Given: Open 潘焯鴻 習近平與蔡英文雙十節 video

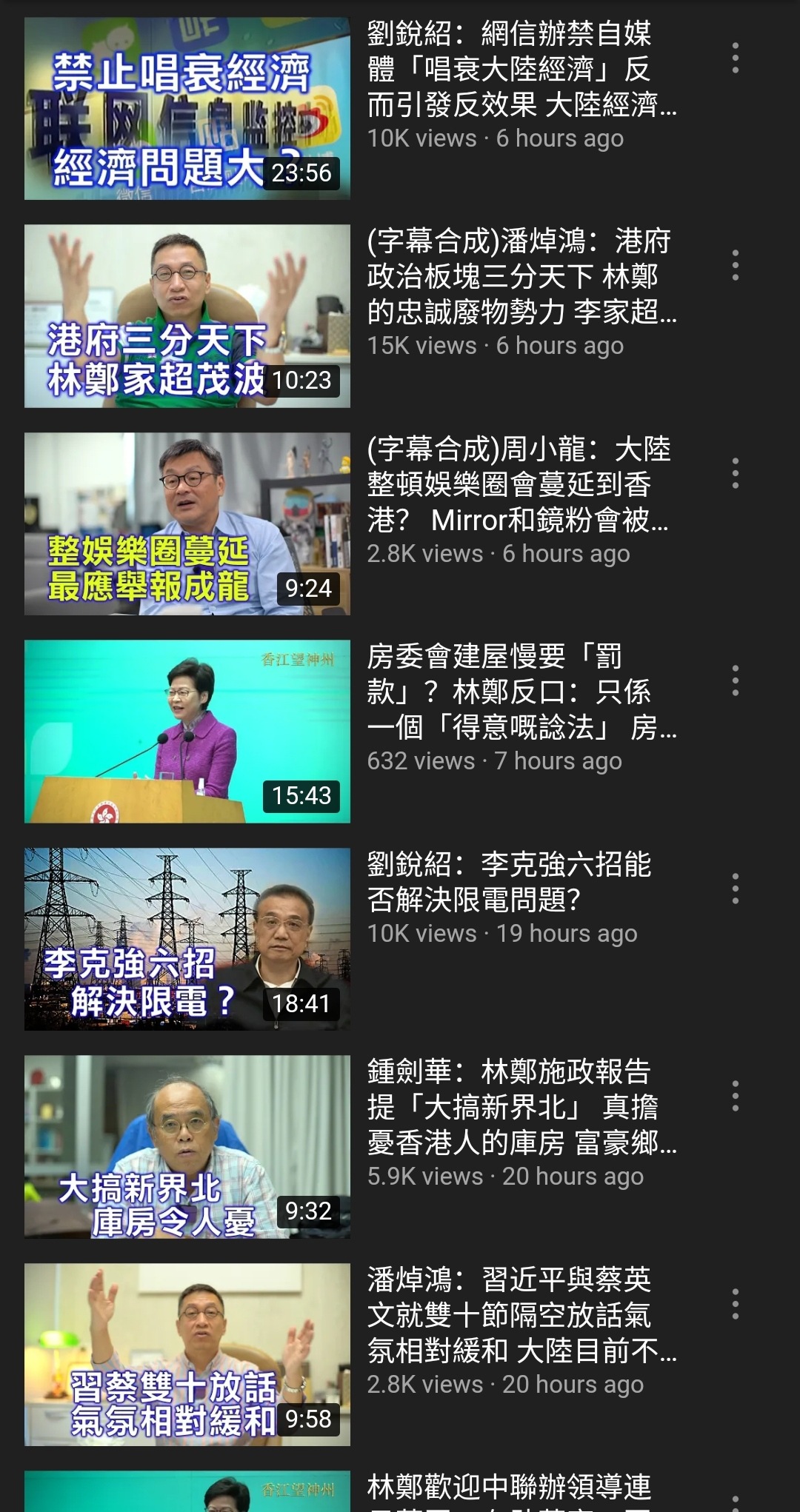Looking at the screenshot, I should 187,1355.
